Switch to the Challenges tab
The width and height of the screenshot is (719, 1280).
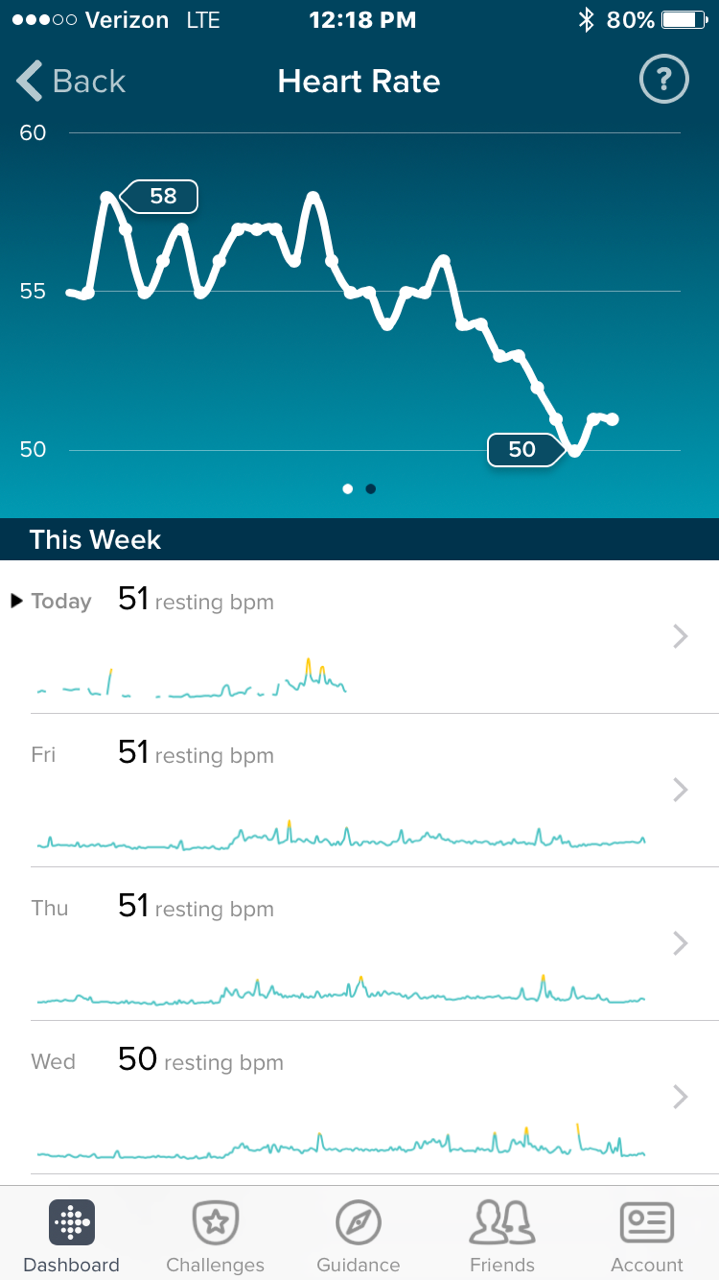point(215,1236)
